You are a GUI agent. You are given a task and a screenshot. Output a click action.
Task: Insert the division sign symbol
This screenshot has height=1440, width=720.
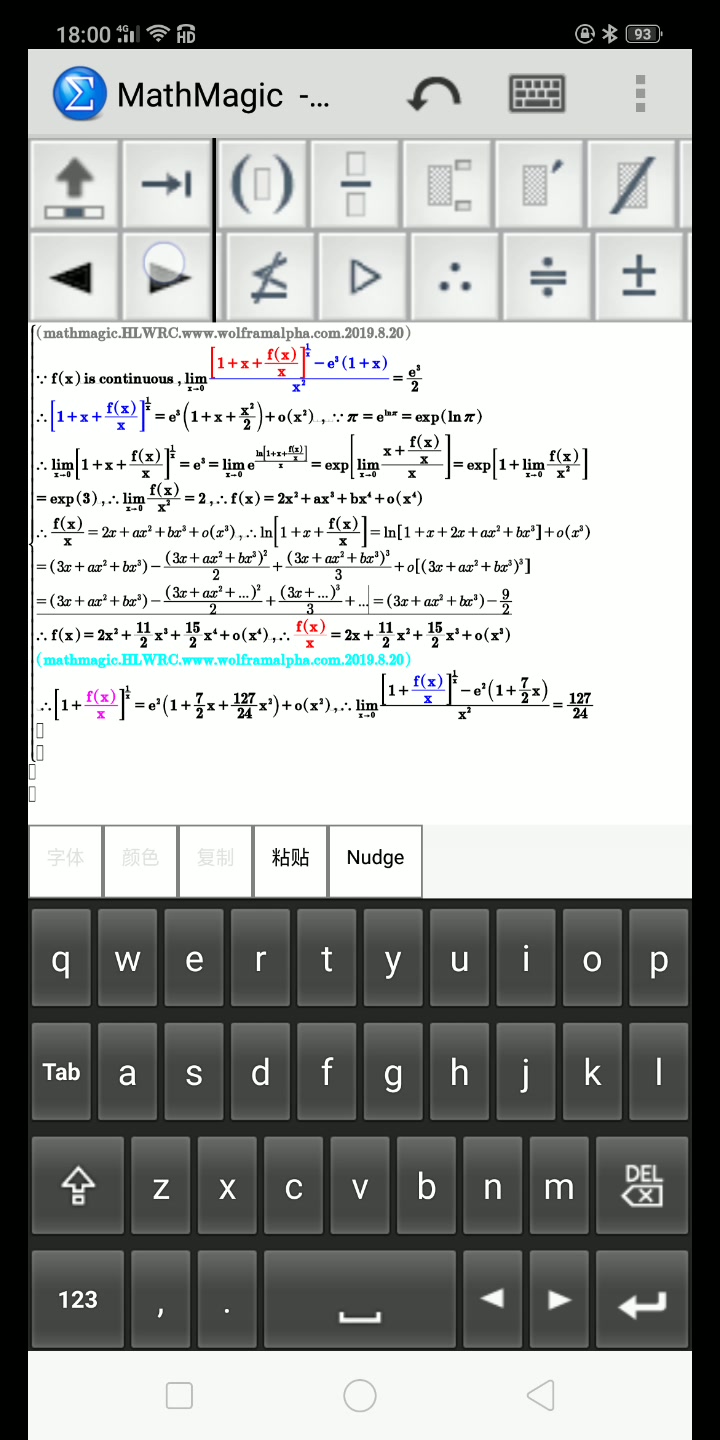[x=547, y=277]
